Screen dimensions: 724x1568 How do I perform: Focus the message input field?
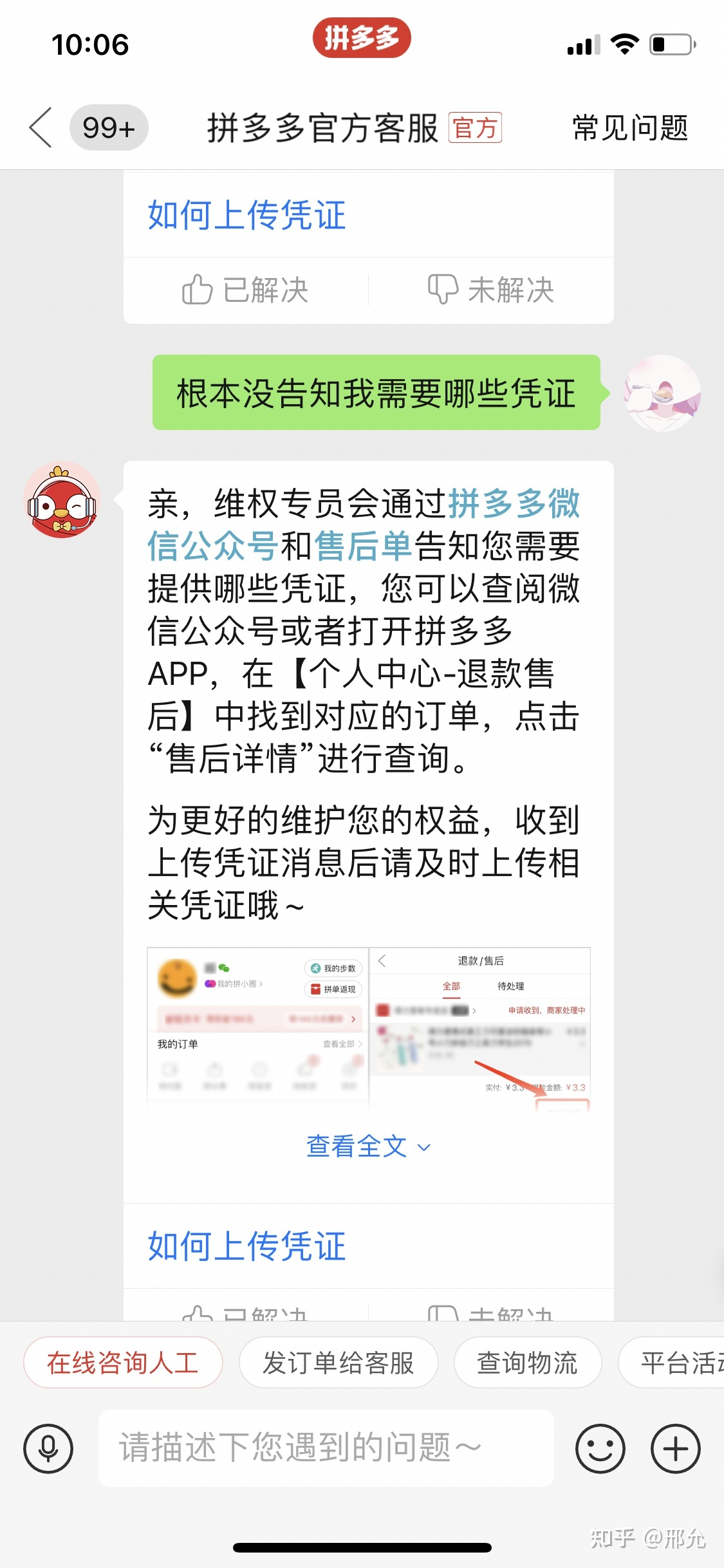326,1448
